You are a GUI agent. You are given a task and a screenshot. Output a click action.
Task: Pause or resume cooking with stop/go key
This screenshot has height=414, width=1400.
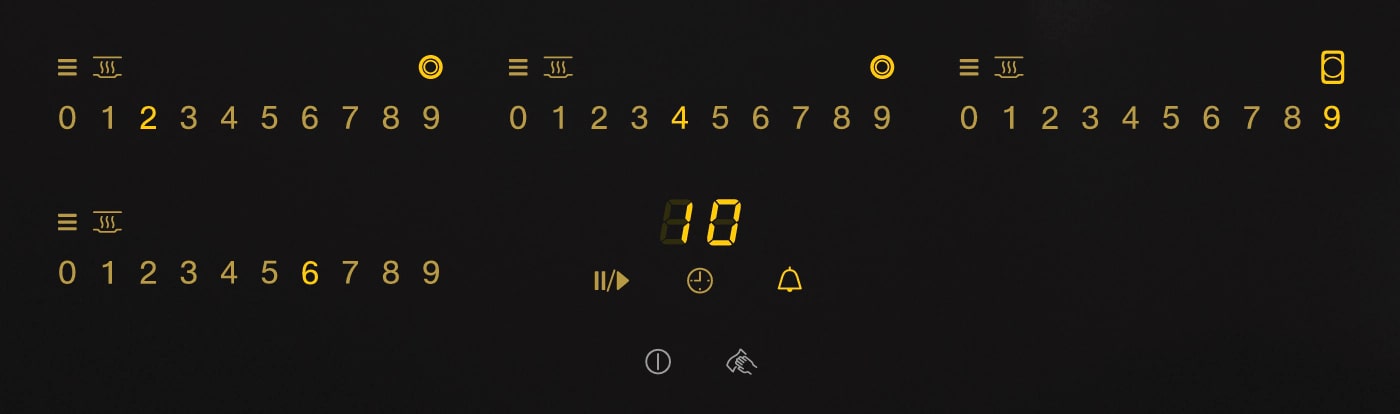tap(611, 281)
